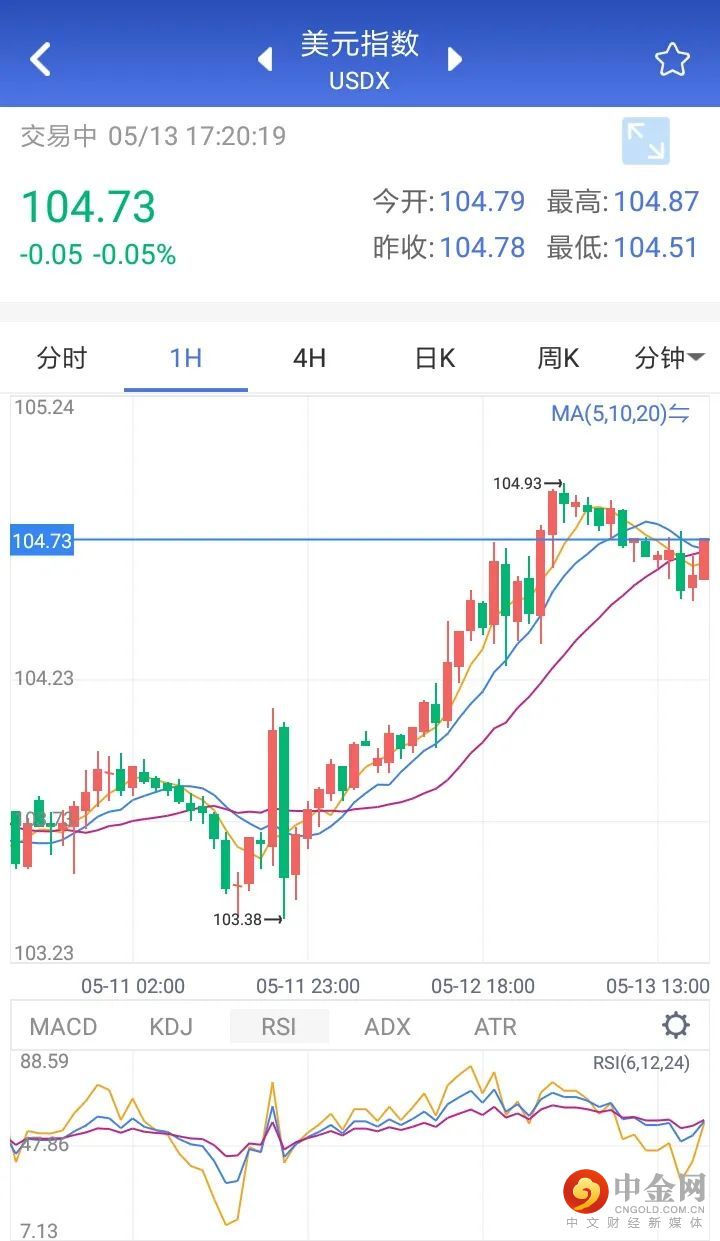Viewport: 720px width, 1241px height.
Task: Show the ADX indicator
Action: click(x=387, y=1027)
